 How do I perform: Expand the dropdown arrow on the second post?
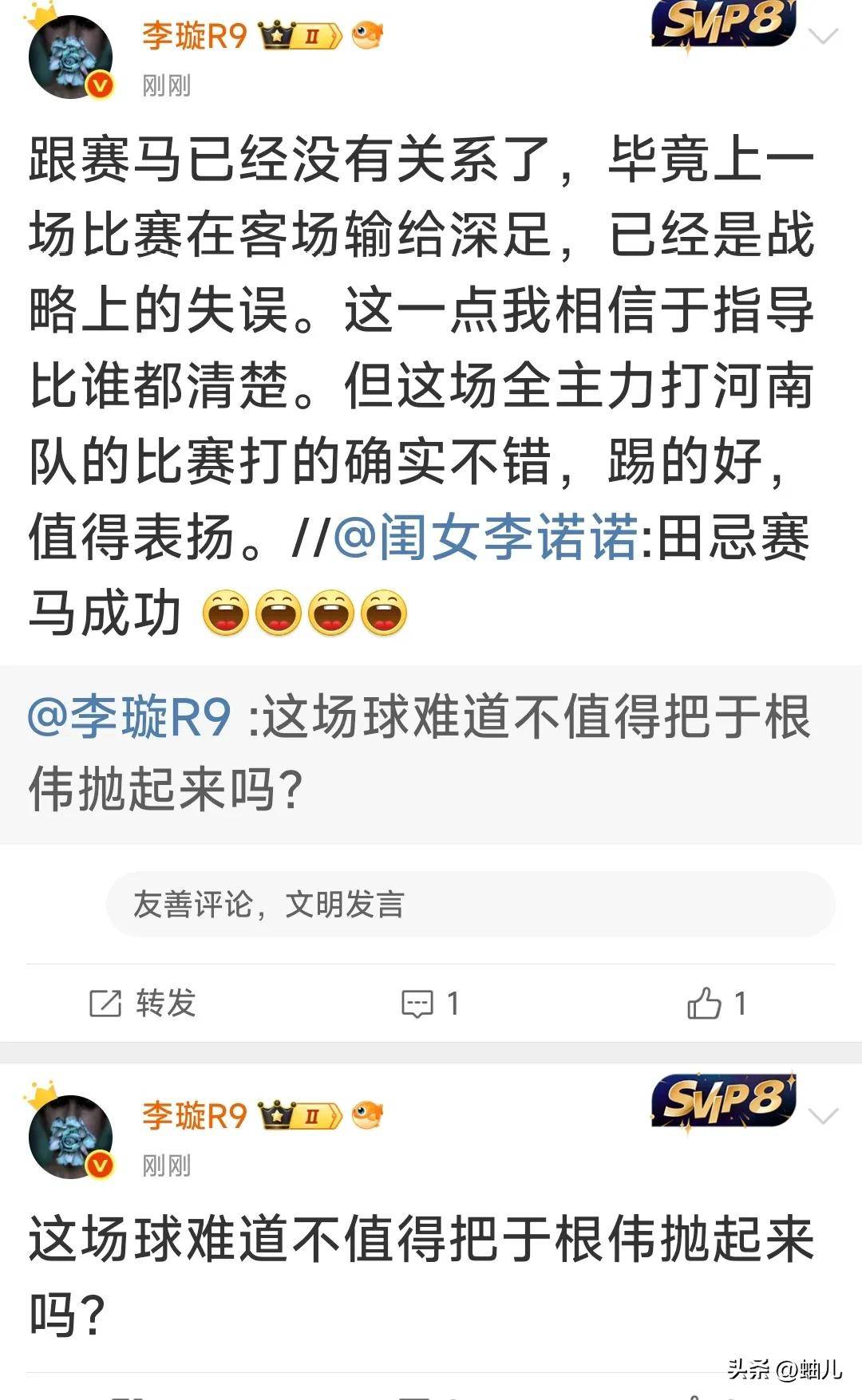[823, 1114]
